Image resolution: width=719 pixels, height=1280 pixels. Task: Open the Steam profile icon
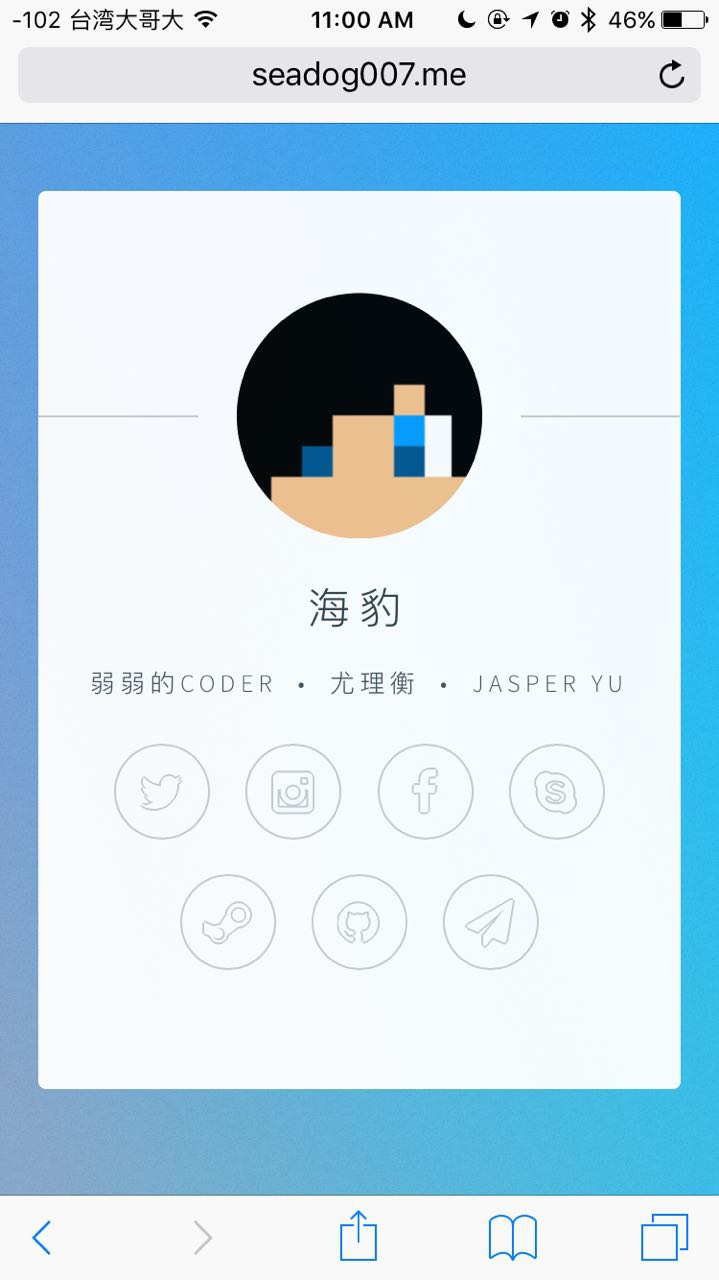[228, 922]
